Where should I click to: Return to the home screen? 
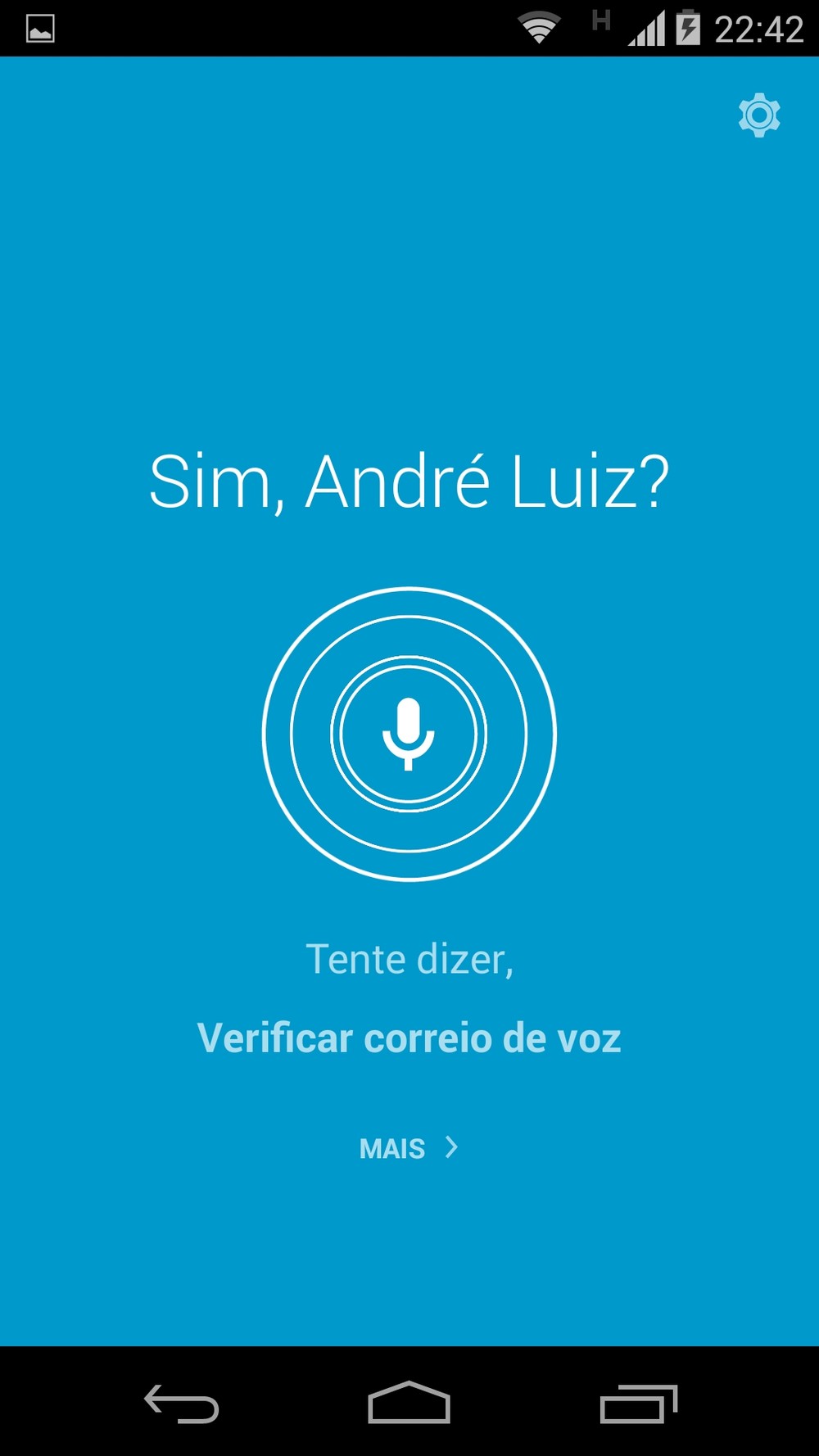[409, 1404]
